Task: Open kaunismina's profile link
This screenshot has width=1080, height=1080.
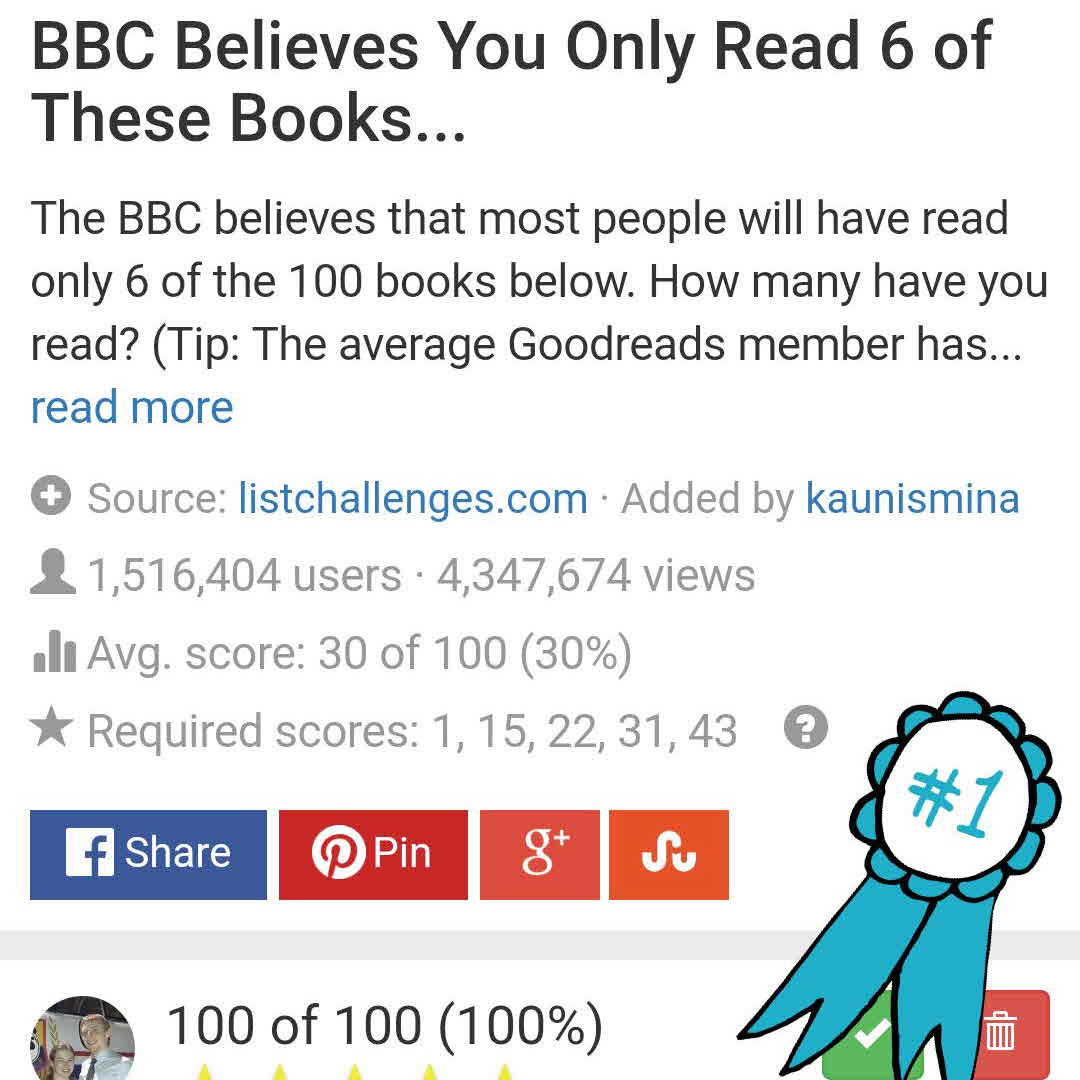Action: click(x=912, y=498)
